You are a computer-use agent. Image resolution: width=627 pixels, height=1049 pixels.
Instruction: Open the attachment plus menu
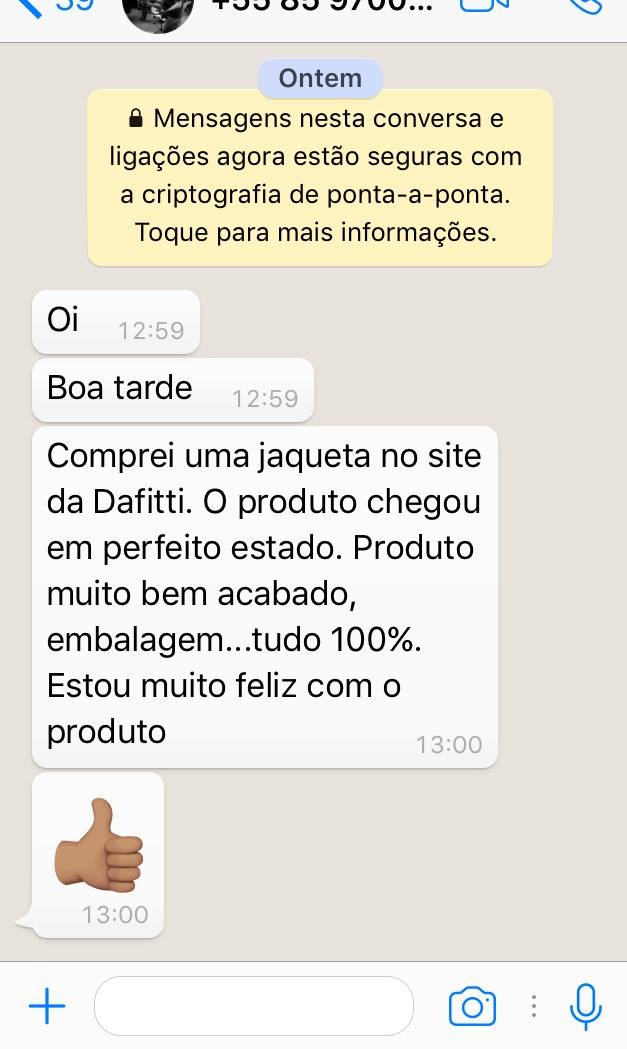click(46, 1006)
